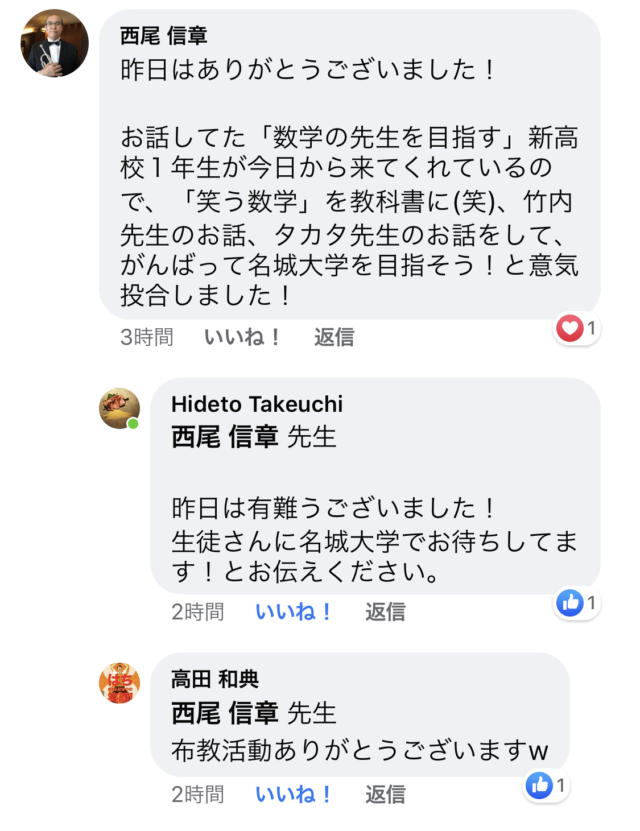Reply to Hideto Takeuchi's comment
Image resolution: width=640 pixels, height=831 pixels.
(385, 611)
